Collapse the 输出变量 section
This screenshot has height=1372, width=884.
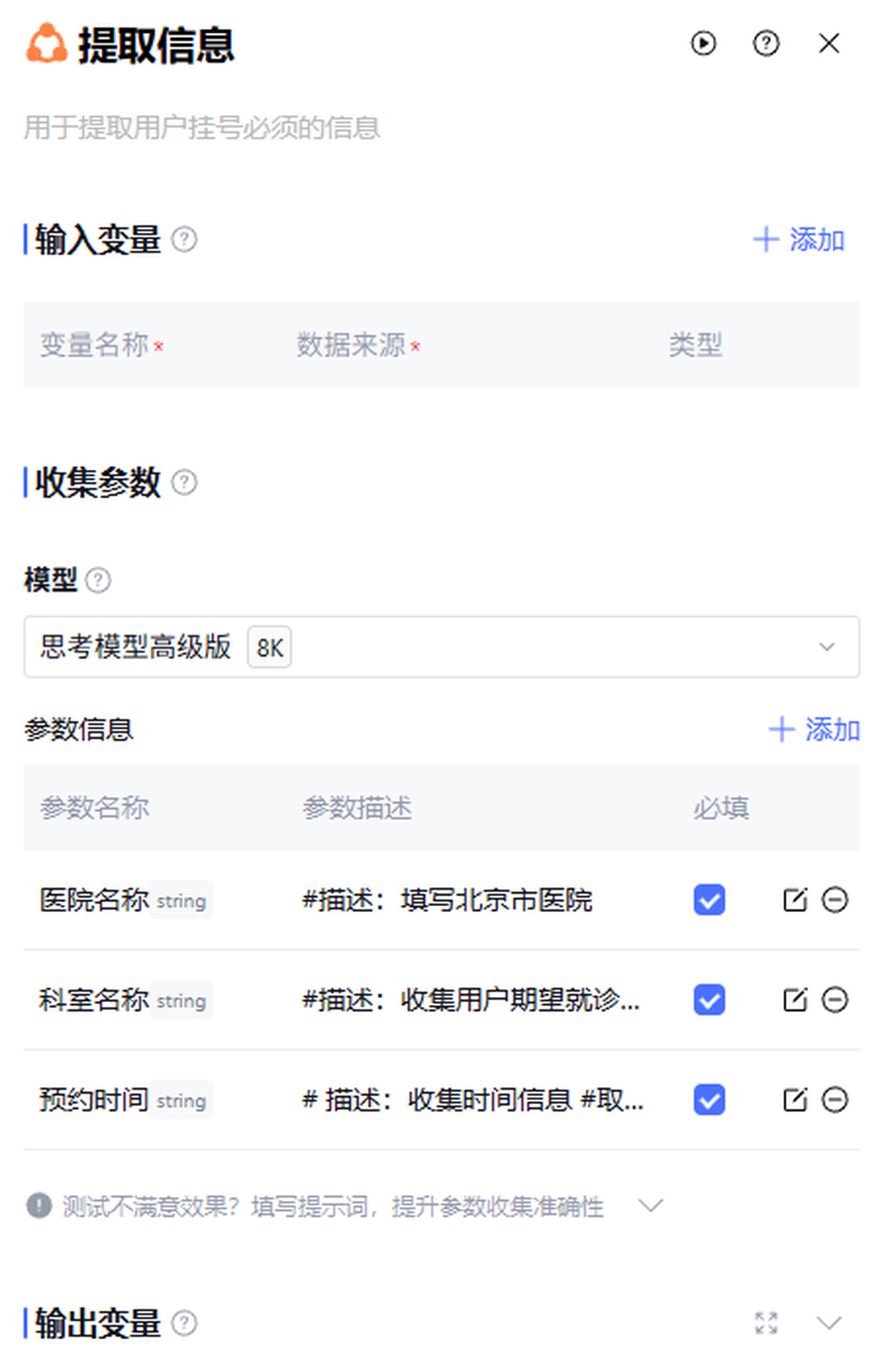[x=828, y=1323]
